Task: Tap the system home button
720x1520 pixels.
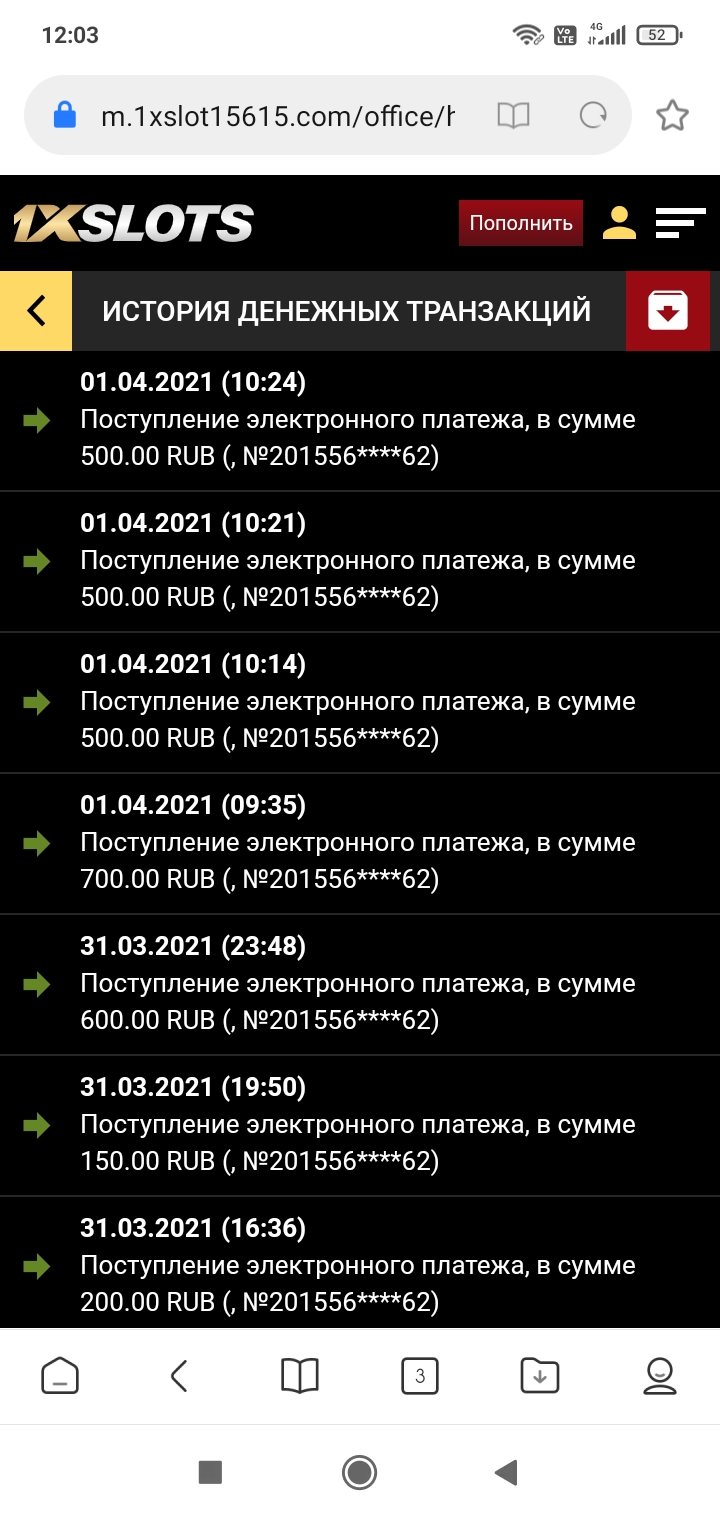Action: pos(359,1472)
